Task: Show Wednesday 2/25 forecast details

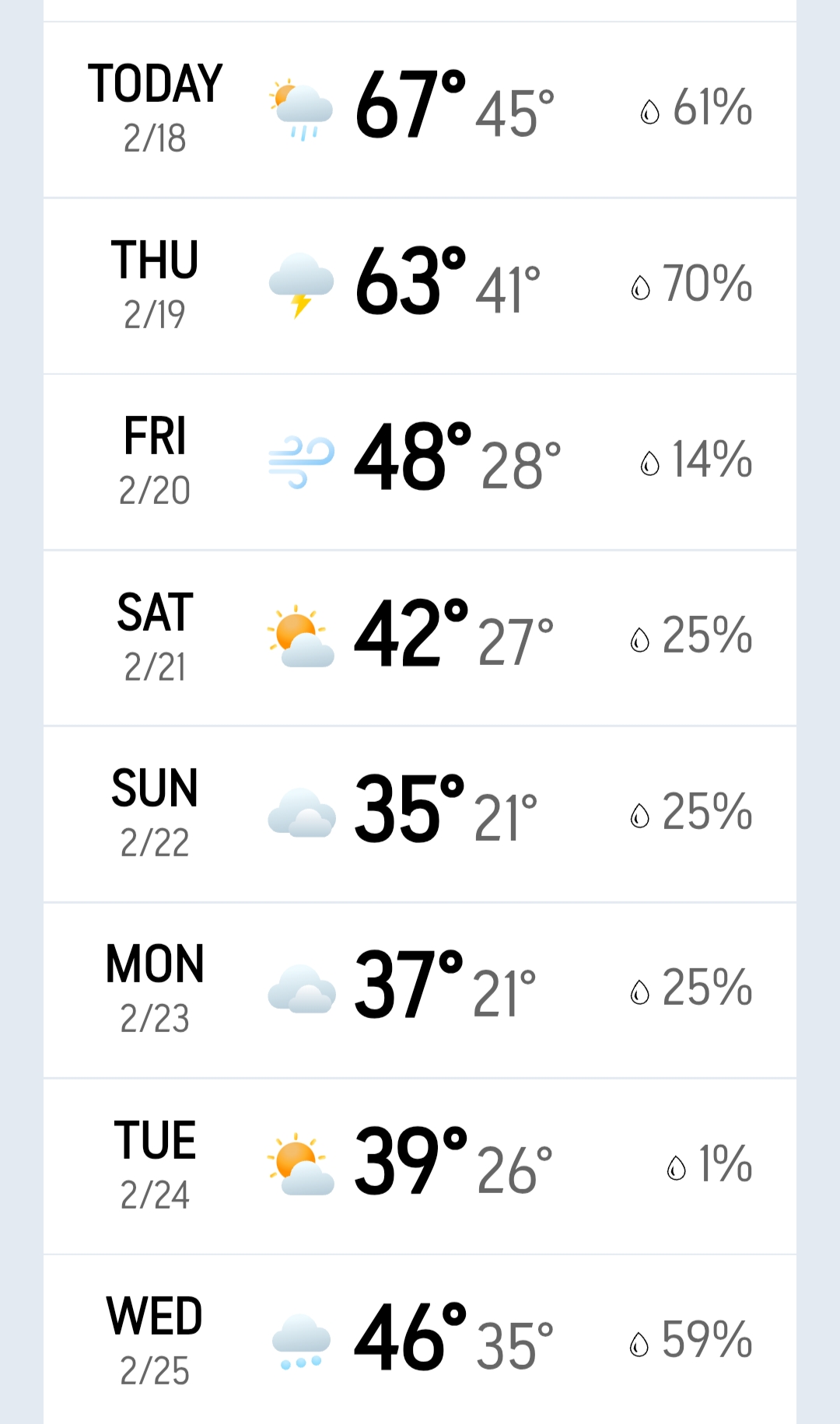Action: click(x=420, y=1340)
